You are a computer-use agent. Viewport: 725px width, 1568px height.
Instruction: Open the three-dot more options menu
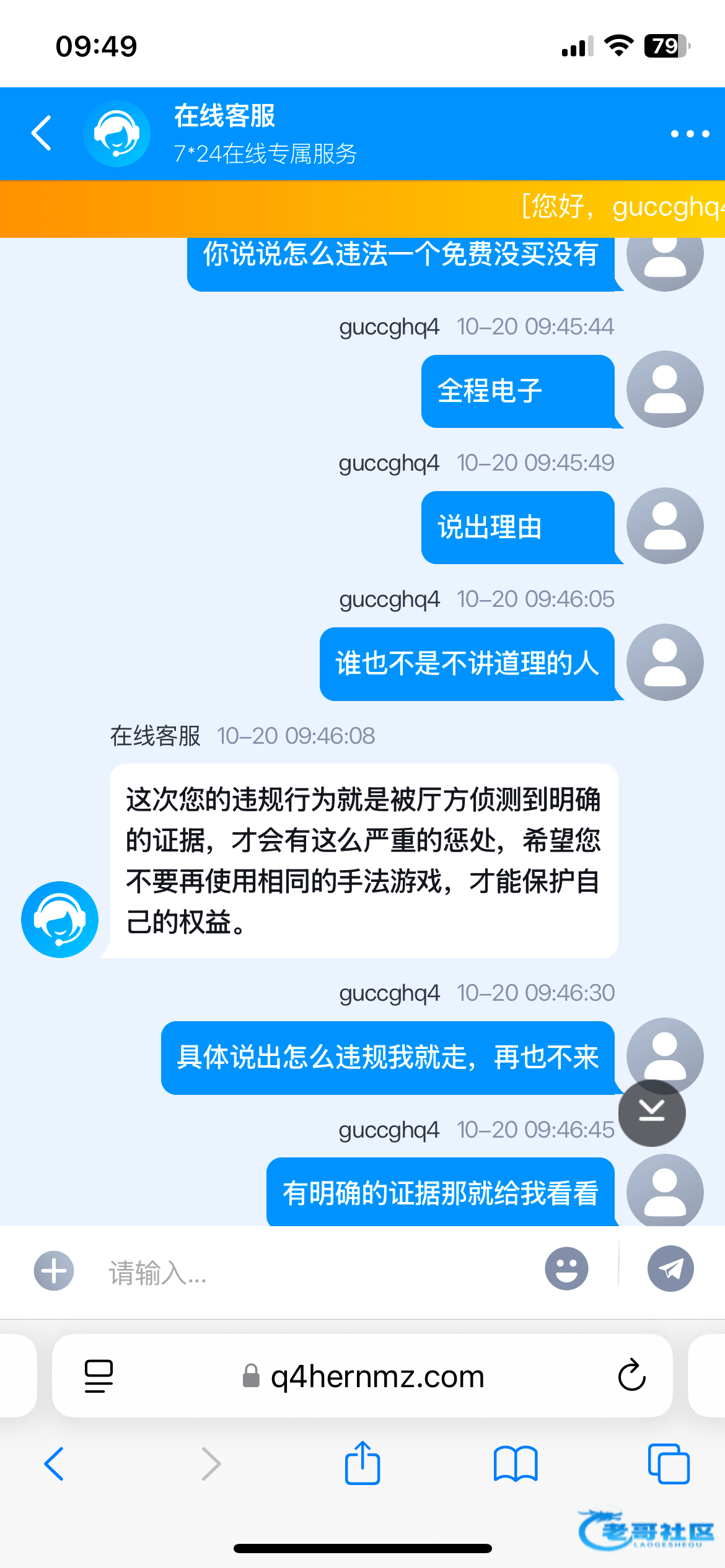coord(690,134)
